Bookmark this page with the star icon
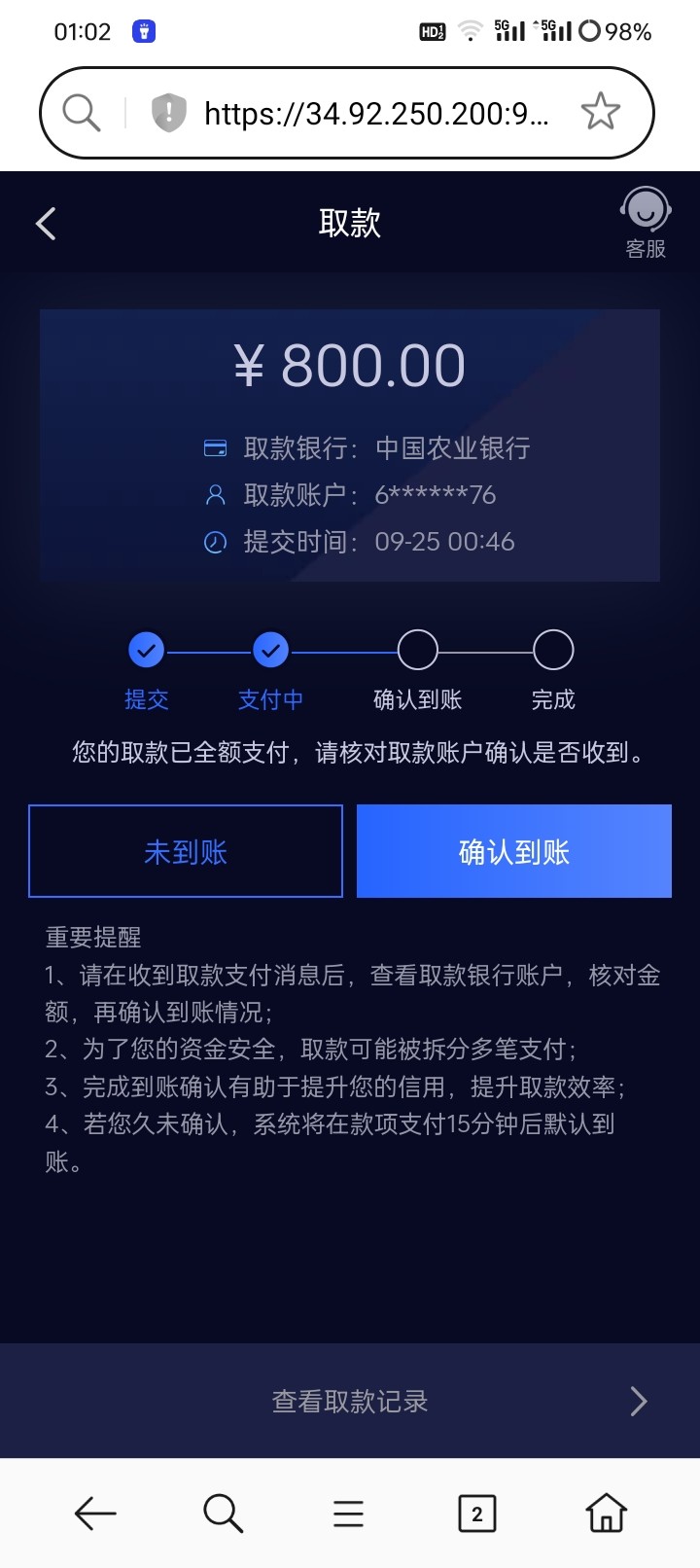This screenshot has width=700, height=1568. pos(600,113)
